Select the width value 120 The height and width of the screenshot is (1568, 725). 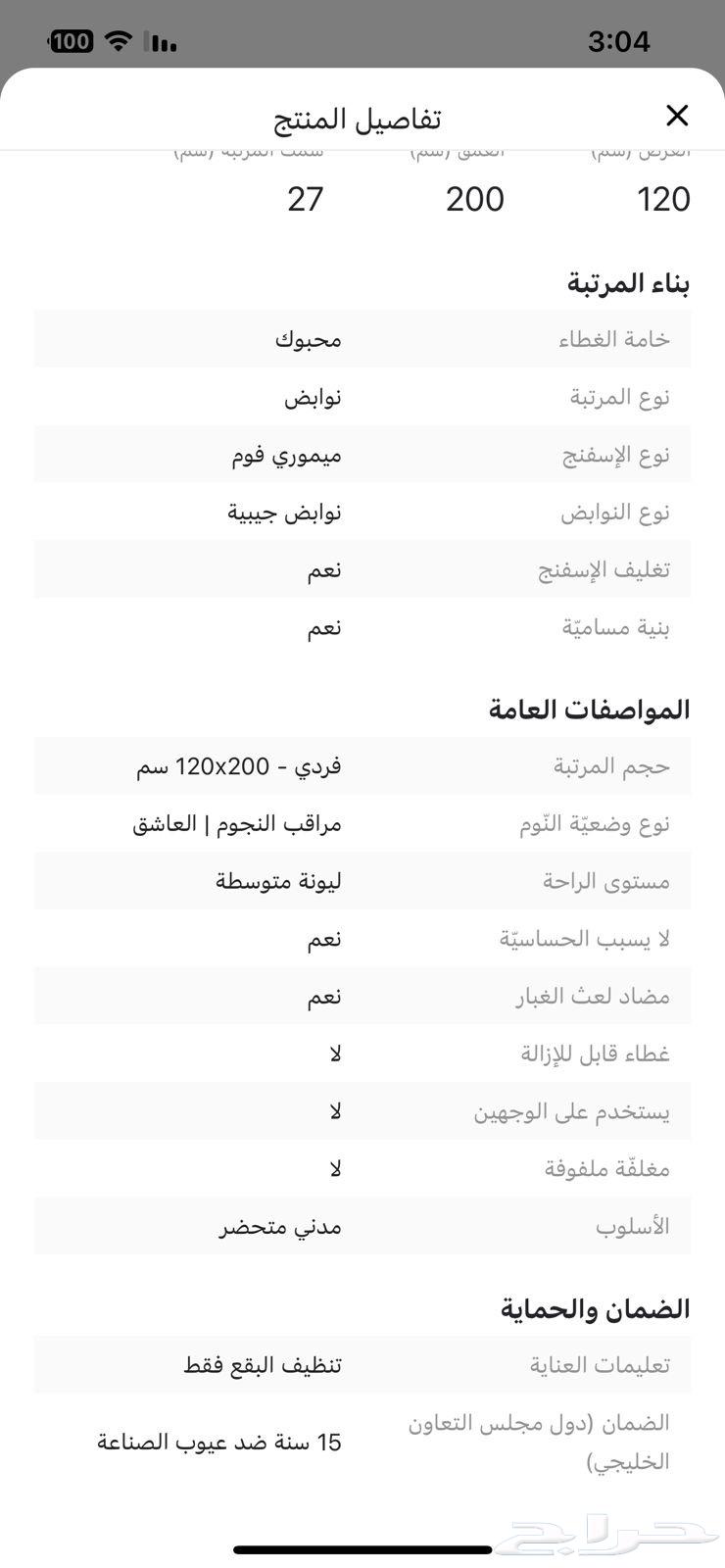(661, 199)
